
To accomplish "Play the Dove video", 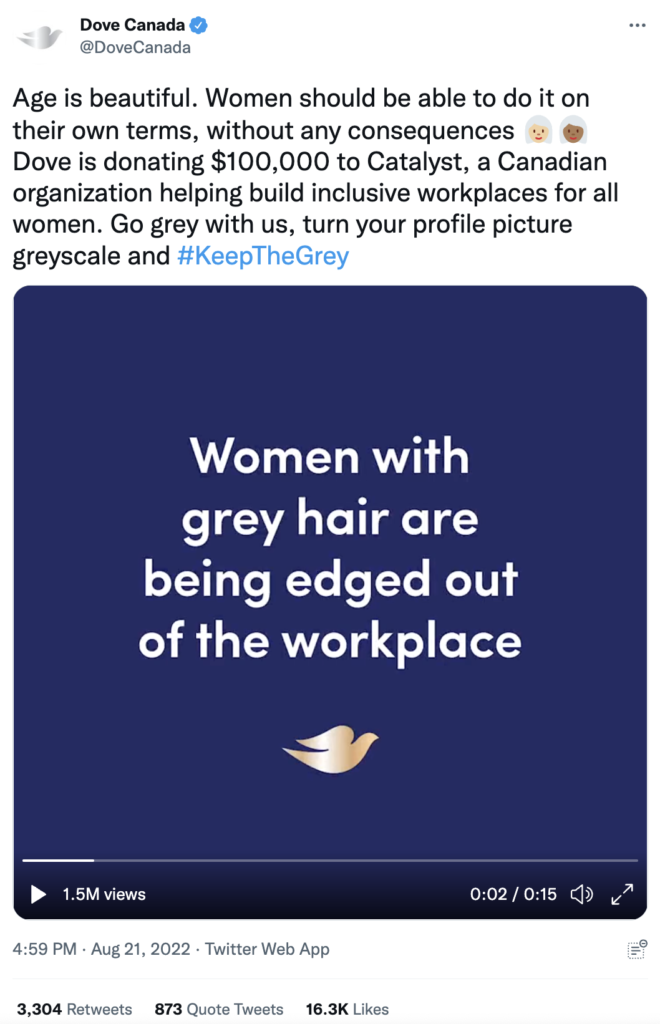I will pos(39,894).
